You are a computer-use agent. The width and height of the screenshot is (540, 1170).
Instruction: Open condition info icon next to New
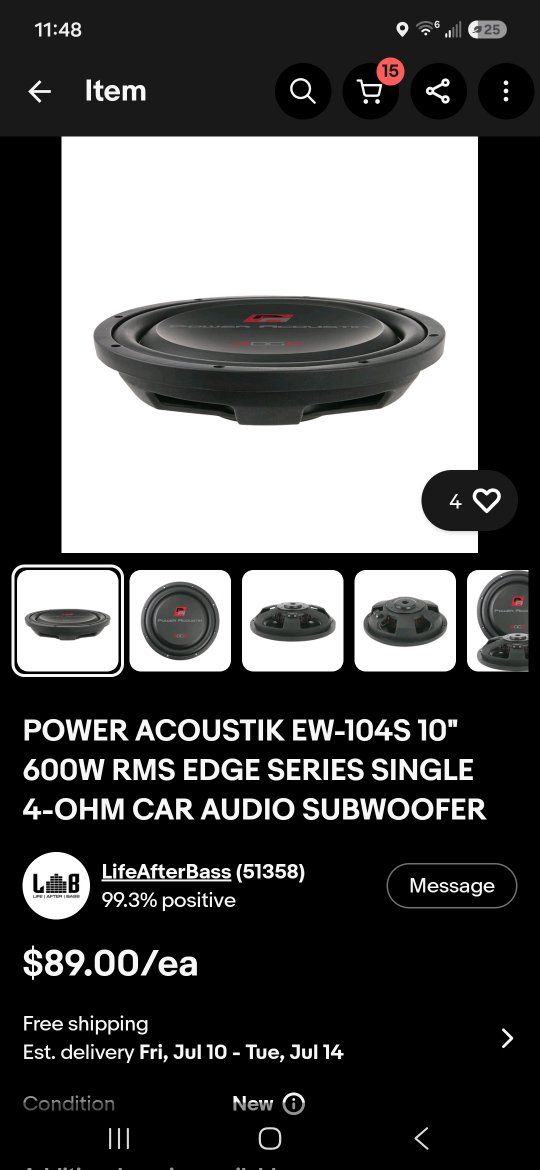(x=294, y=1103)
